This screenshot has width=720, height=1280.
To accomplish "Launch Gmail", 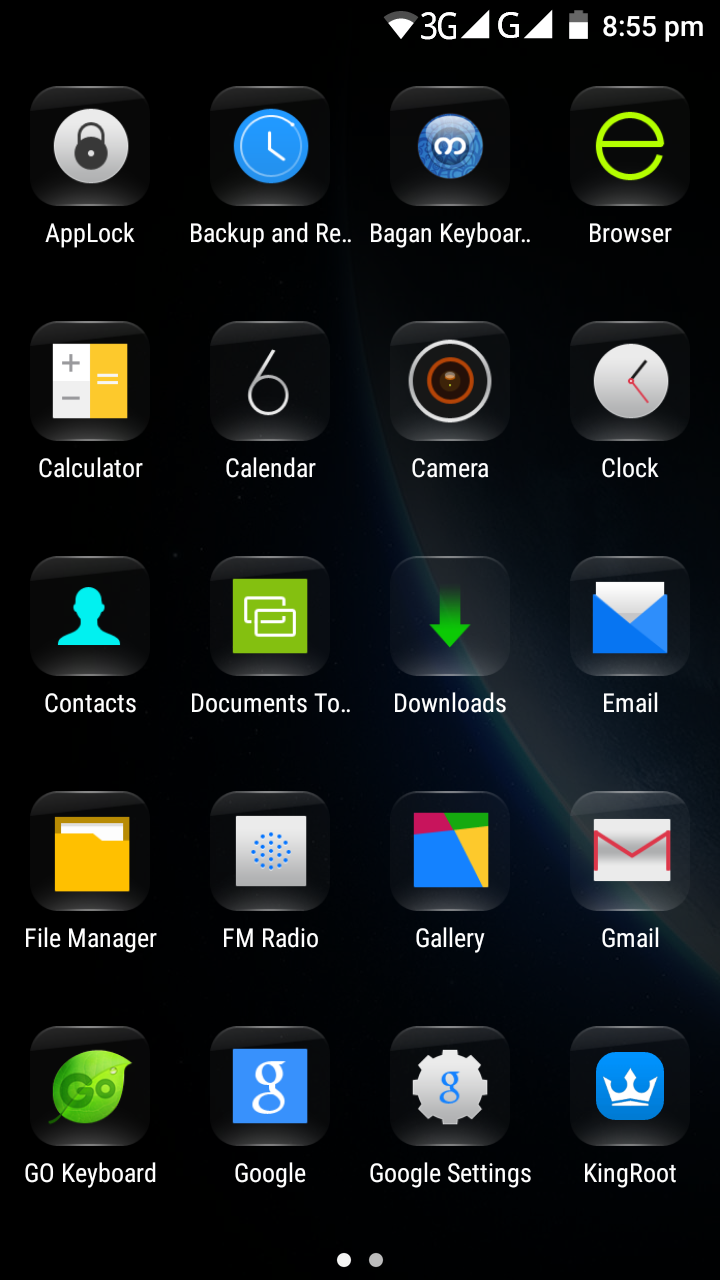I will (x=630, y=852).
